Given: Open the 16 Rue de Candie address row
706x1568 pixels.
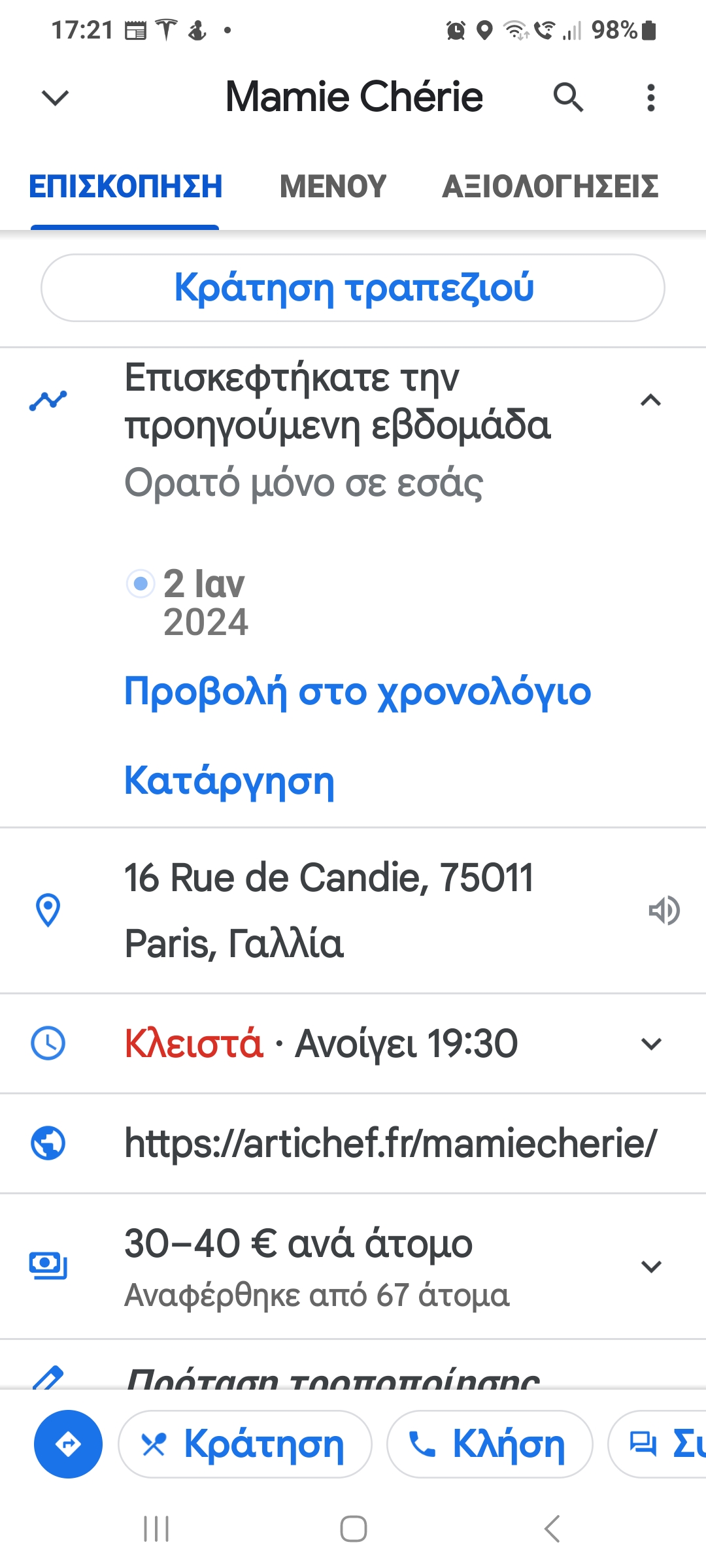Looking at the screenshot, I should coord(329,909).
